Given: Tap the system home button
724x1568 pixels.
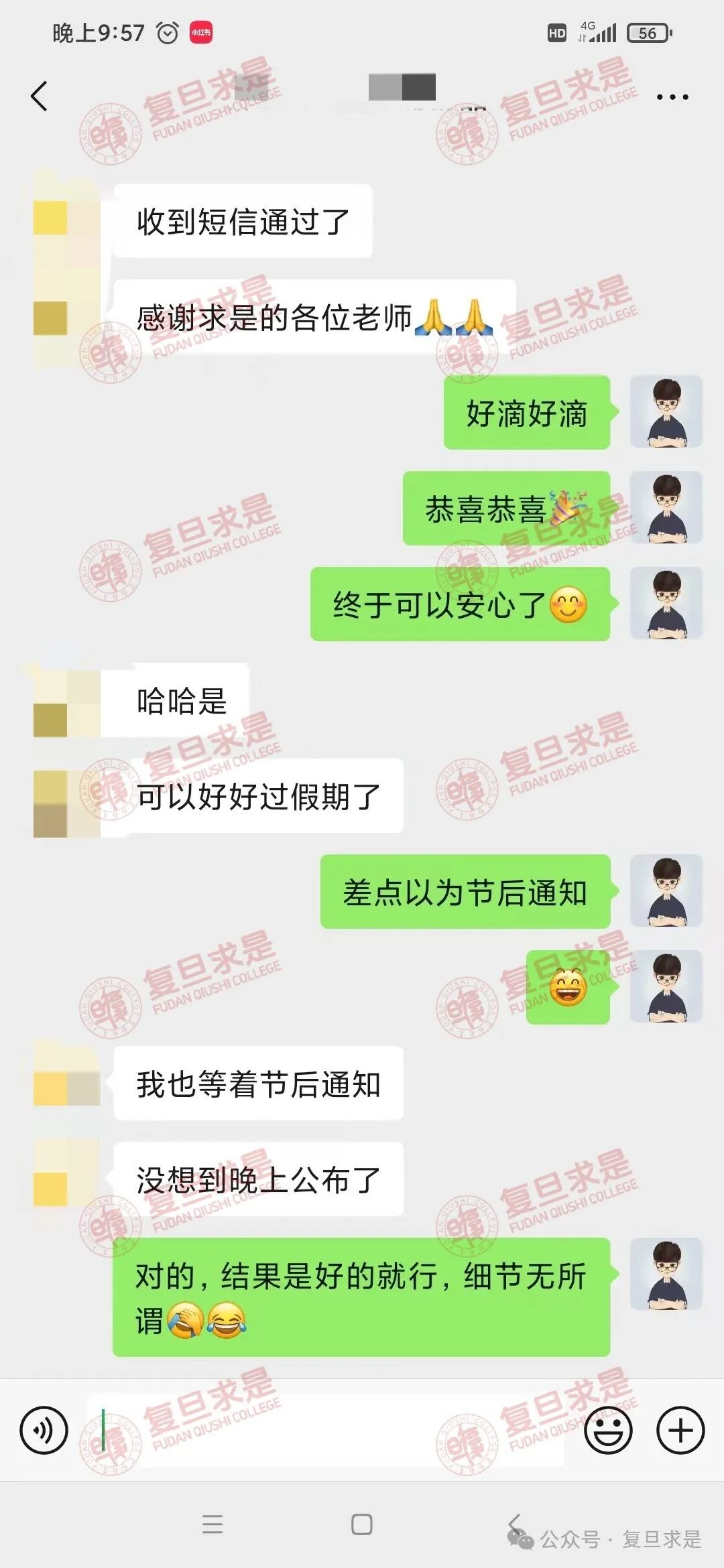Looking at the screenshot, I should 362,1524.
